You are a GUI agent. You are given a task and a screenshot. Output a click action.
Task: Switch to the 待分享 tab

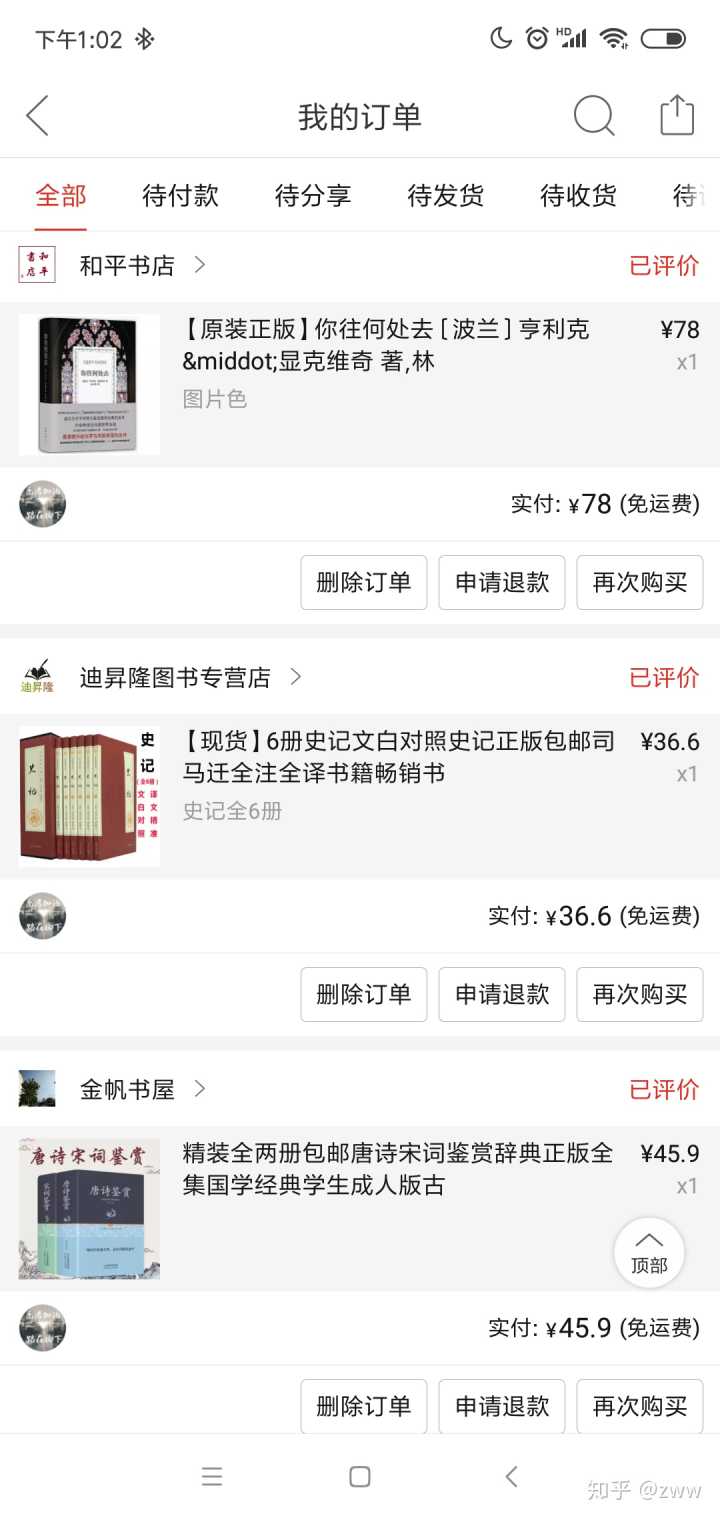[313, 195]
